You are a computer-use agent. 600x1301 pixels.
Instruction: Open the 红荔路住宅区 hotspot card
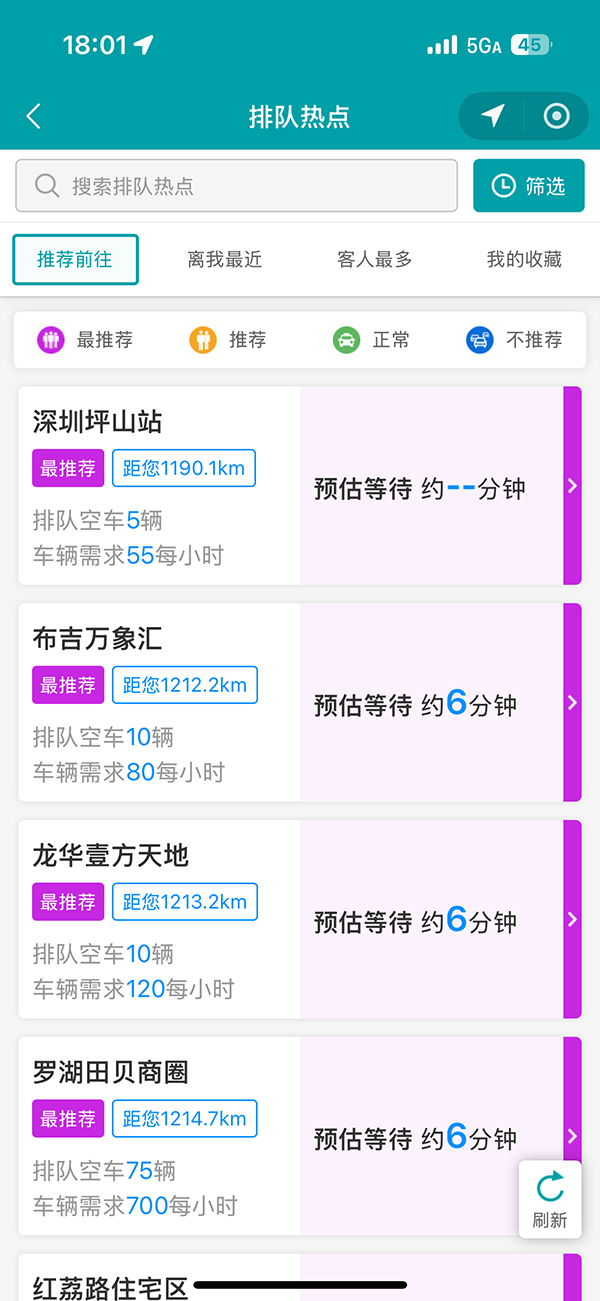(300, 1277)
